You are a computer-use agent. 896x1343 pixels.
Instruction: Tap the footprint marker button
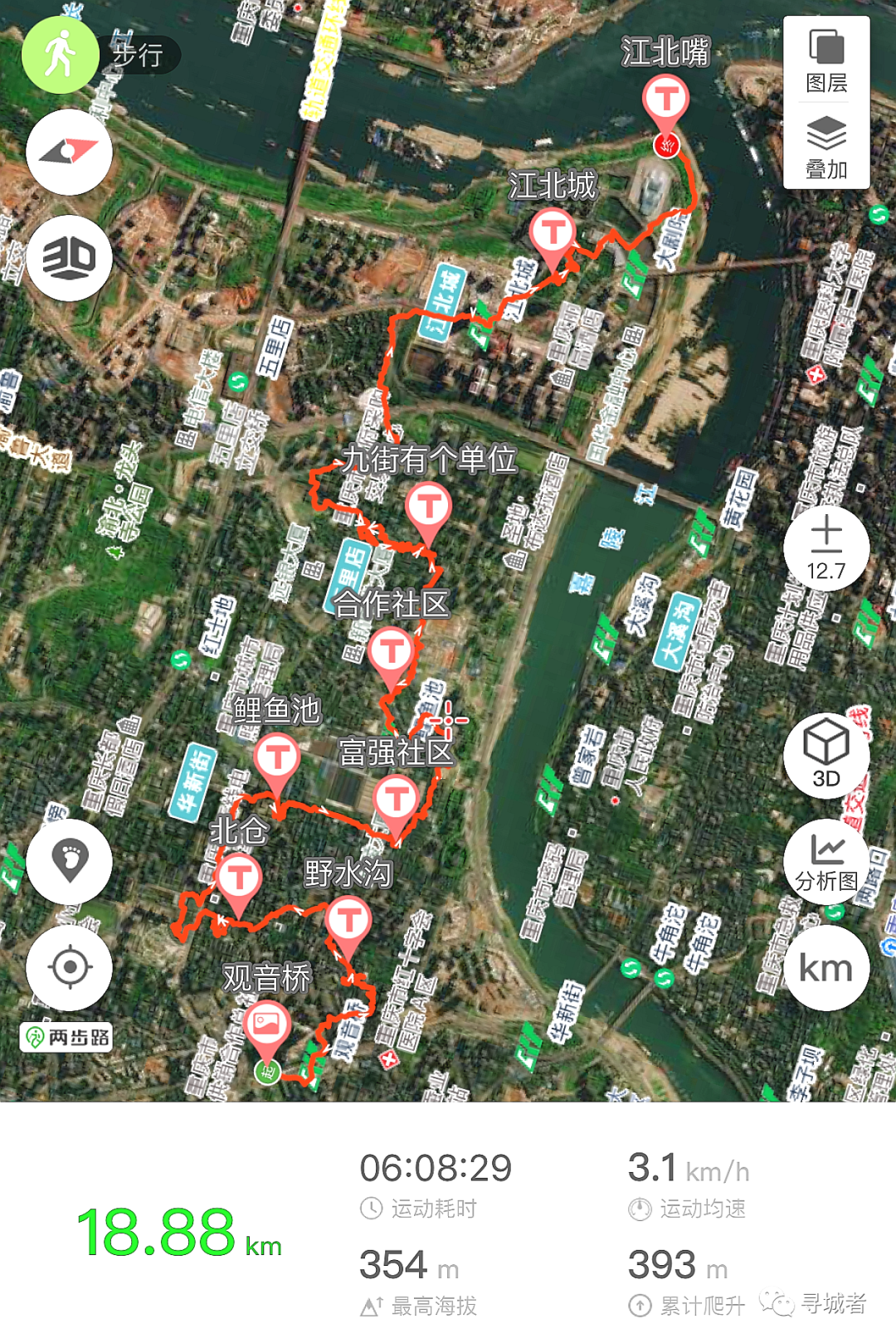(69, 862)
